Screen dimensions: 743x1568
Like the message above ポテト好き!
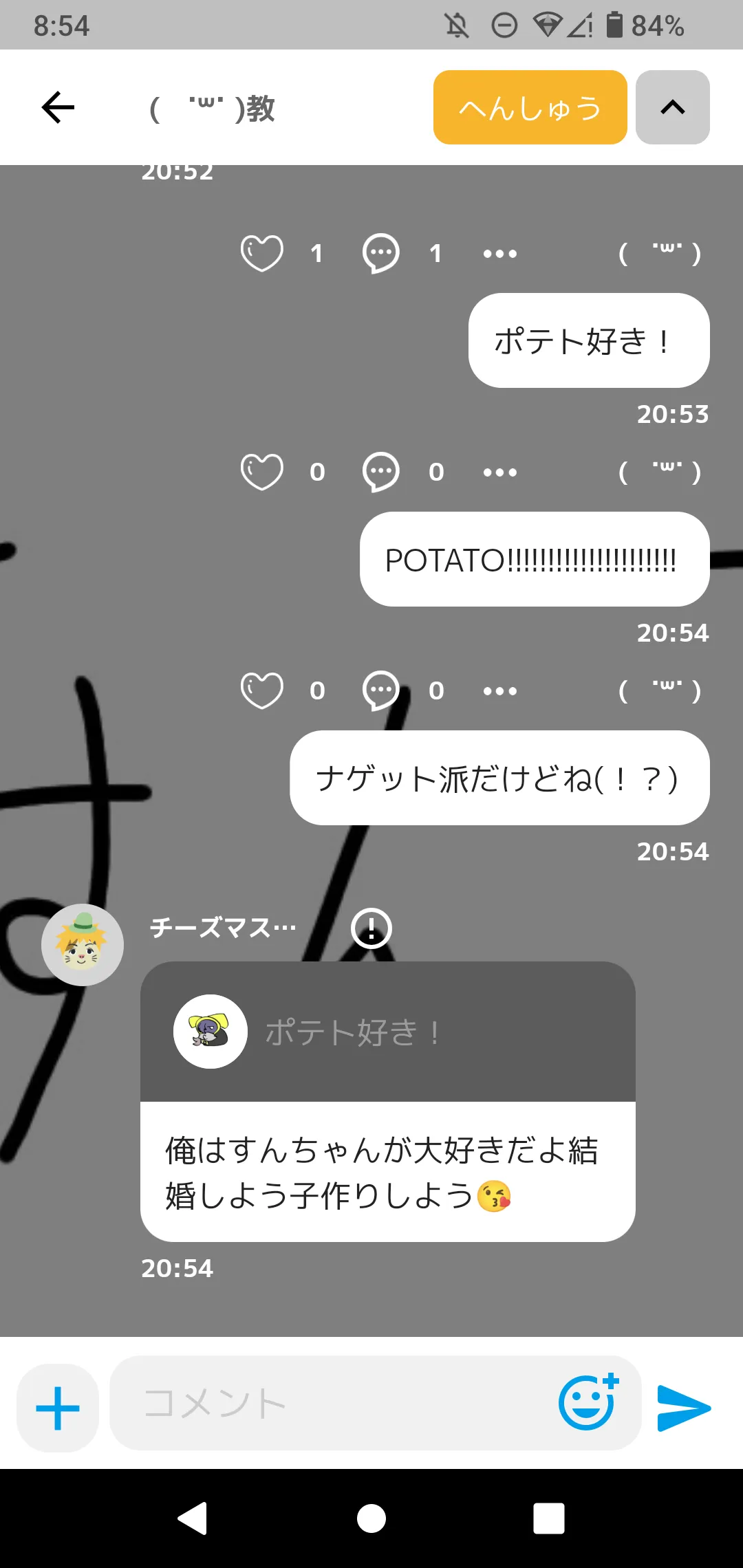(262, 253)
